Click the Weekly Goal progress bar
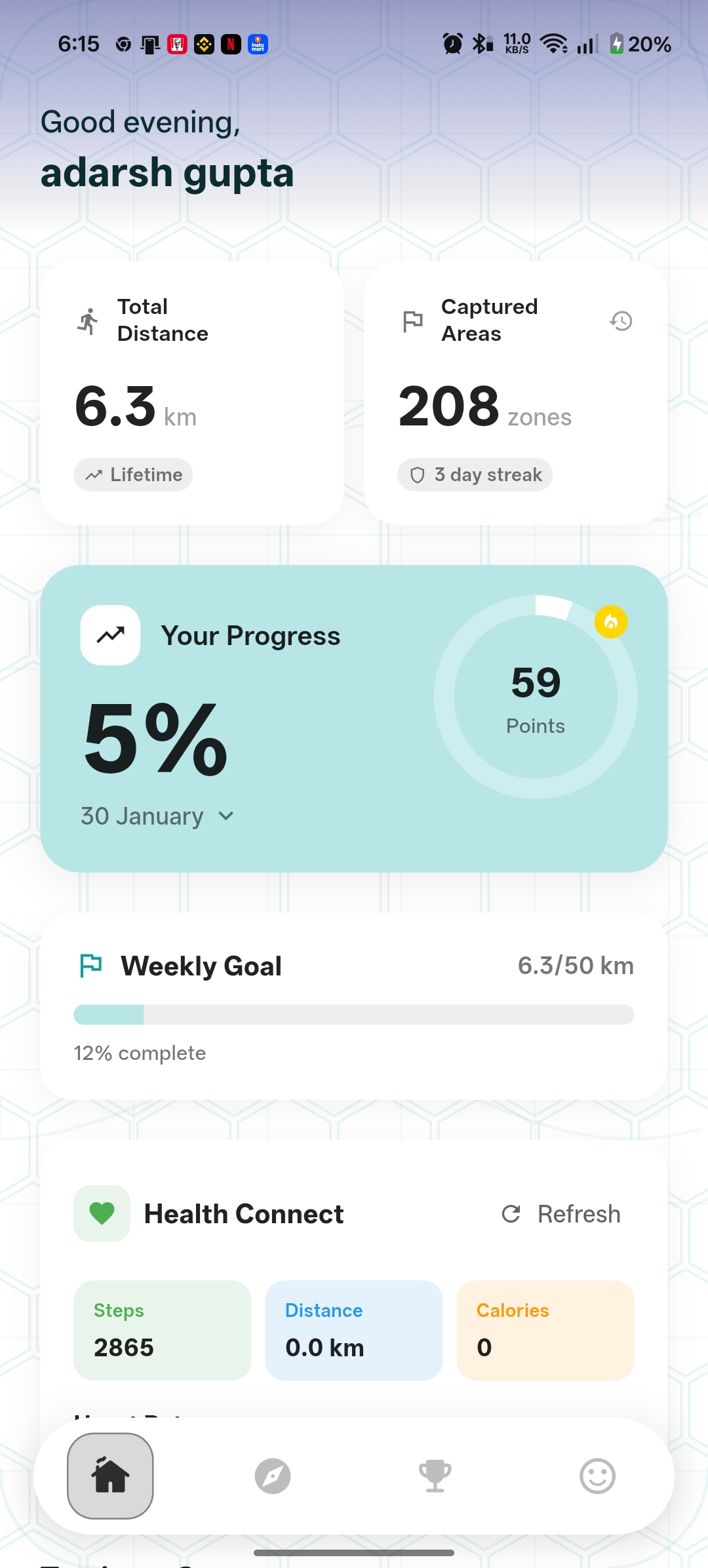The image size is (708, 1568). click(354, 1013)
